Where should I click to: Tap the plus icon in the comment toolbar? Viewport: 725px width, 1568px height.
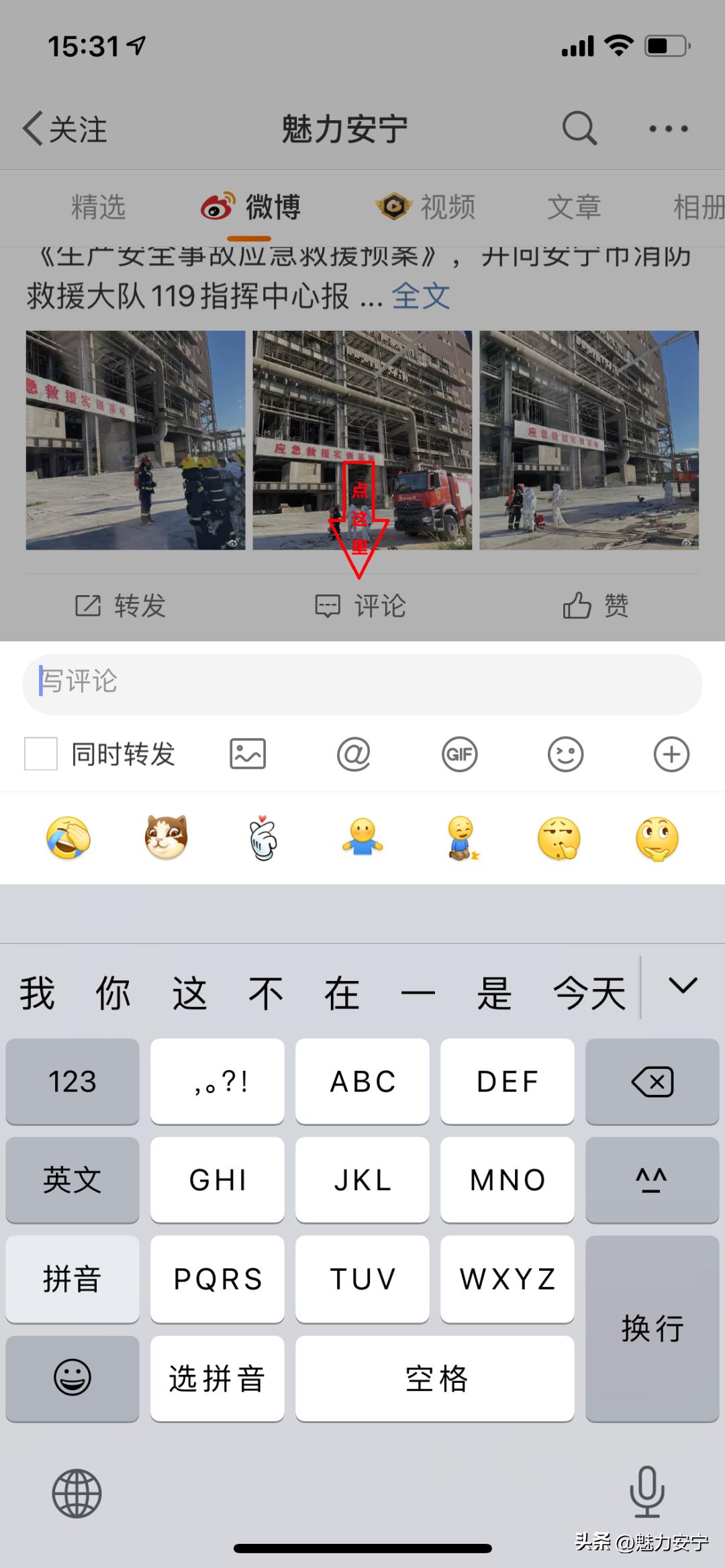coord(671,753)
